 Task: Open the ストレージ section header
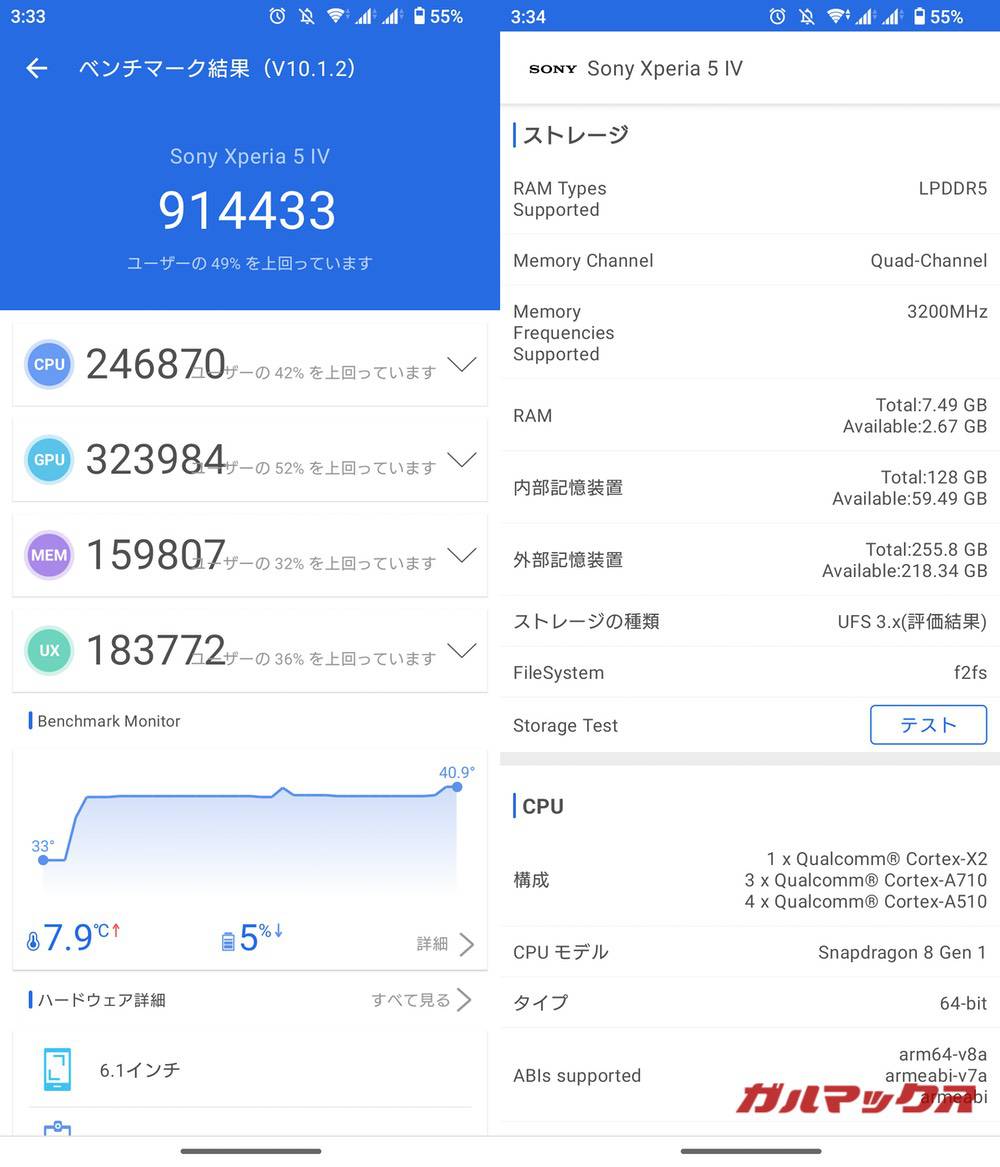coord(573,134)
